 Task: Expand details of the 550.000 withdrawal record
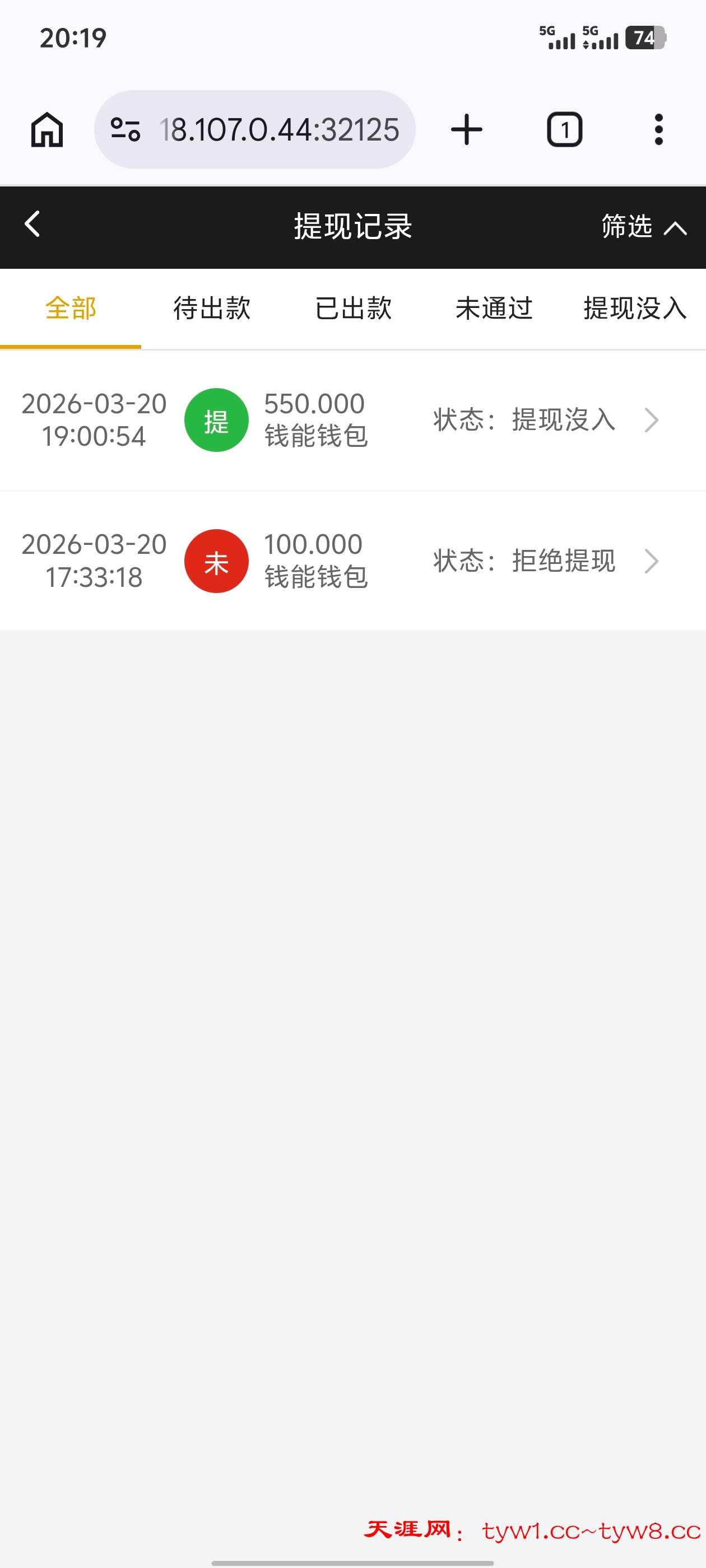[x=652, y=419]
